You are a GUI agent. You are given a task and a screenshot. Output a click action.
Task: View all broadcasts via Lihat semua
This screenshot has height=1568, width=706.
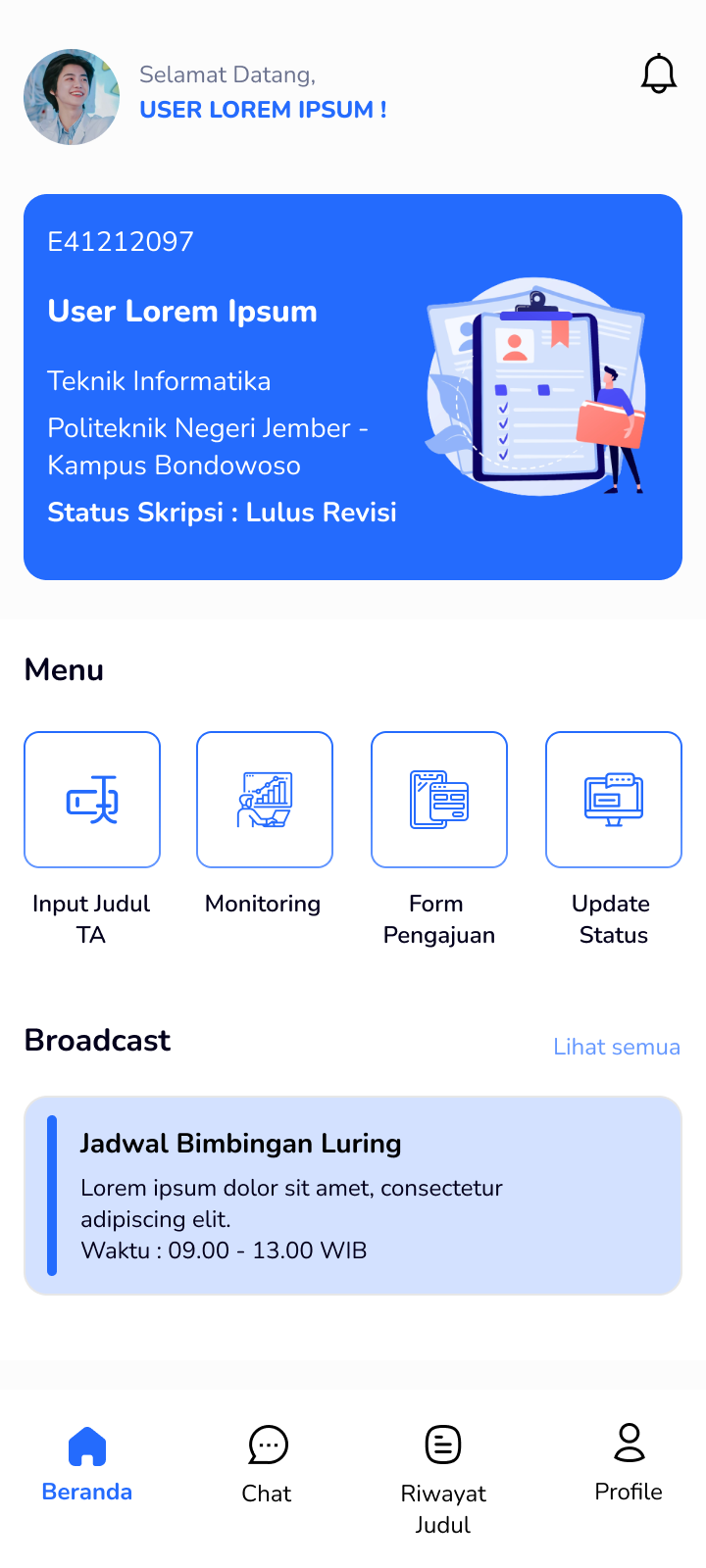click(x=617, y=1047)
